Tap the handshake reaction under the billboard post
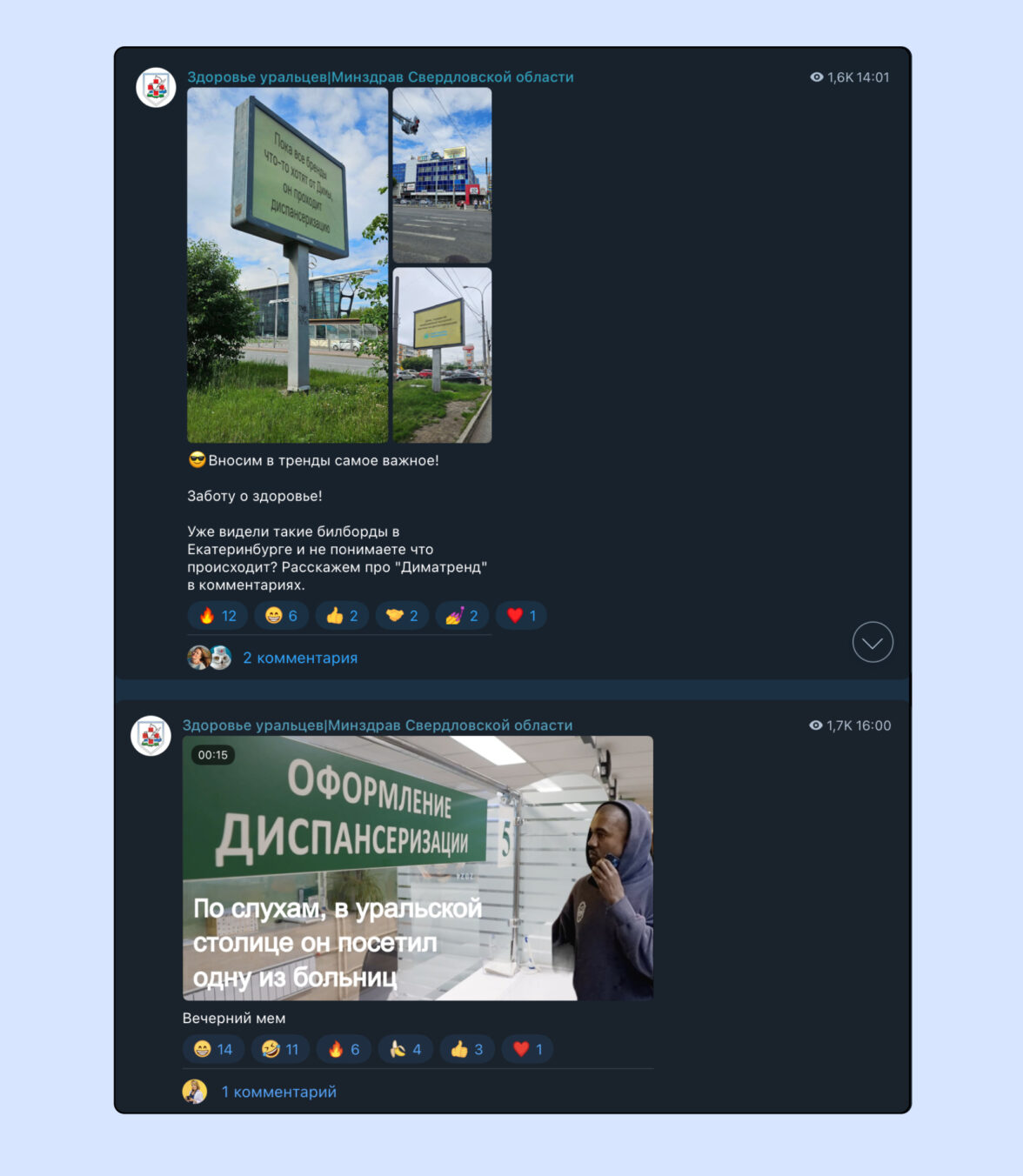 point(402,616)
